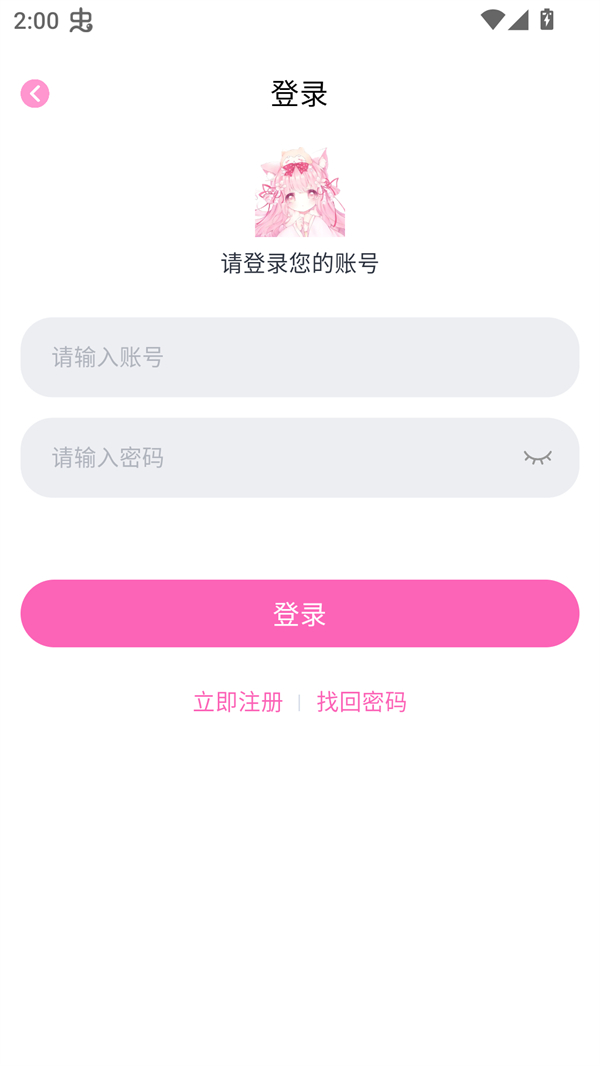
Task: Tap the pink 登录 login button
Action: click(300, 613)
